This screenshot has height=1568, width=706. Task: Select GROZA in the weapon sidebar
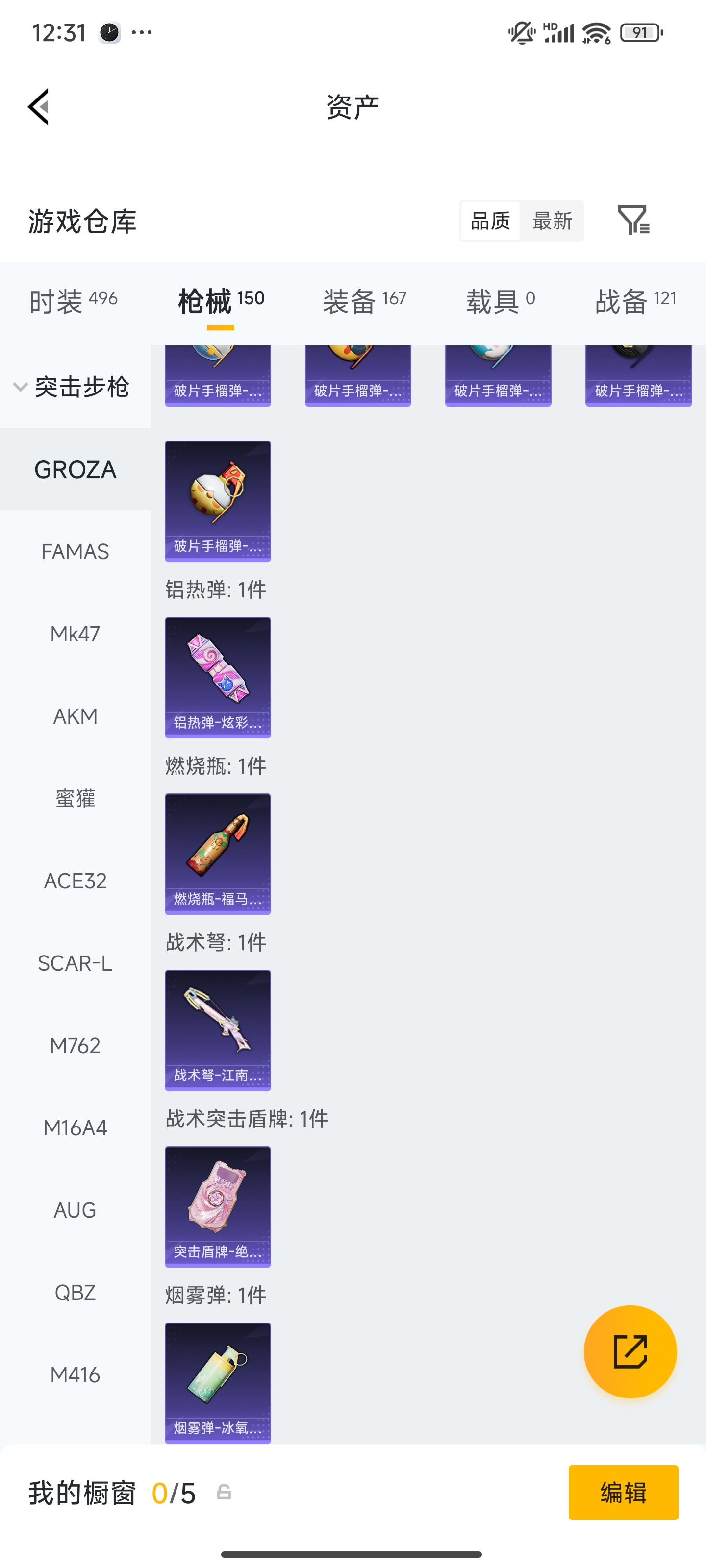click(x=75, y=469)
